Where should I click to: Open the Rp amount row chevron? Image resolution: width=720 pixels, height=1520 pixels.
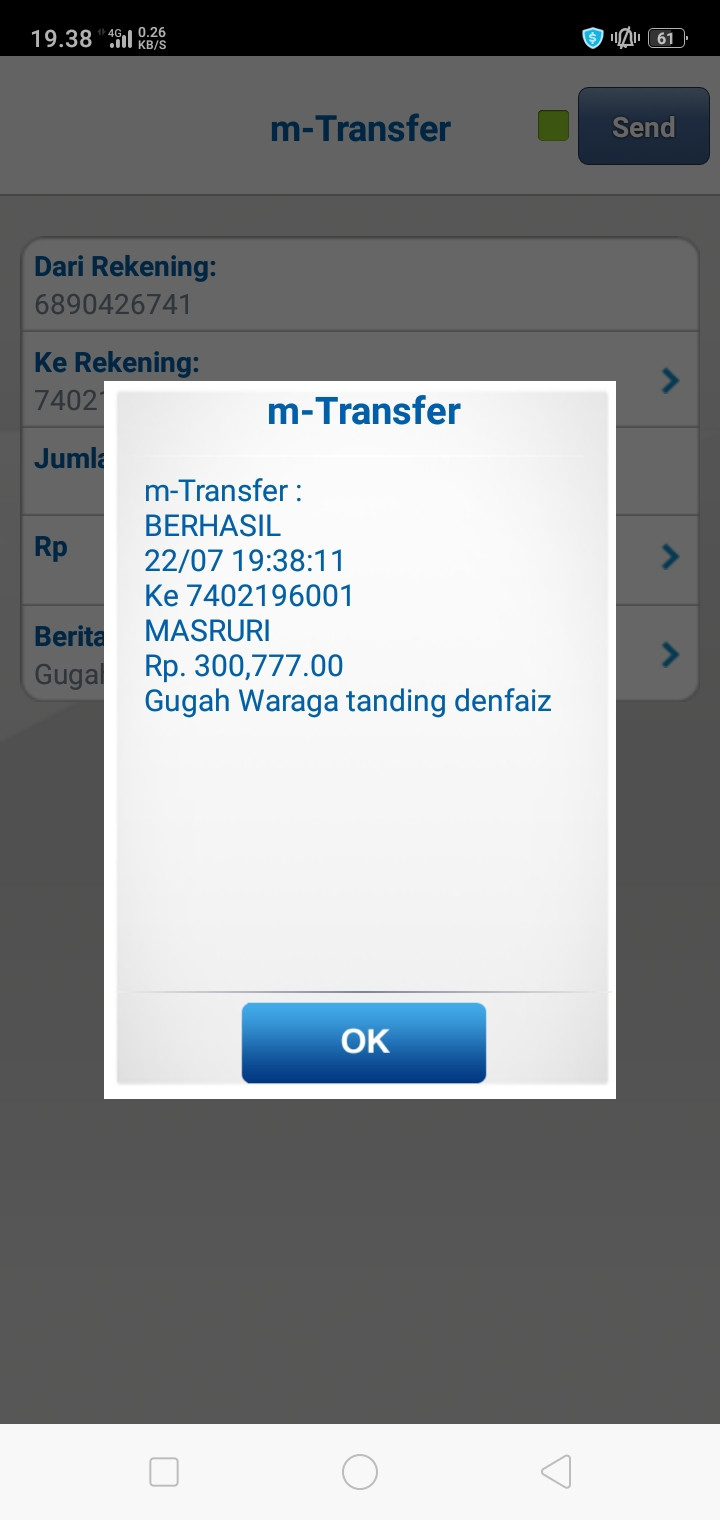[x=671, y=556]
